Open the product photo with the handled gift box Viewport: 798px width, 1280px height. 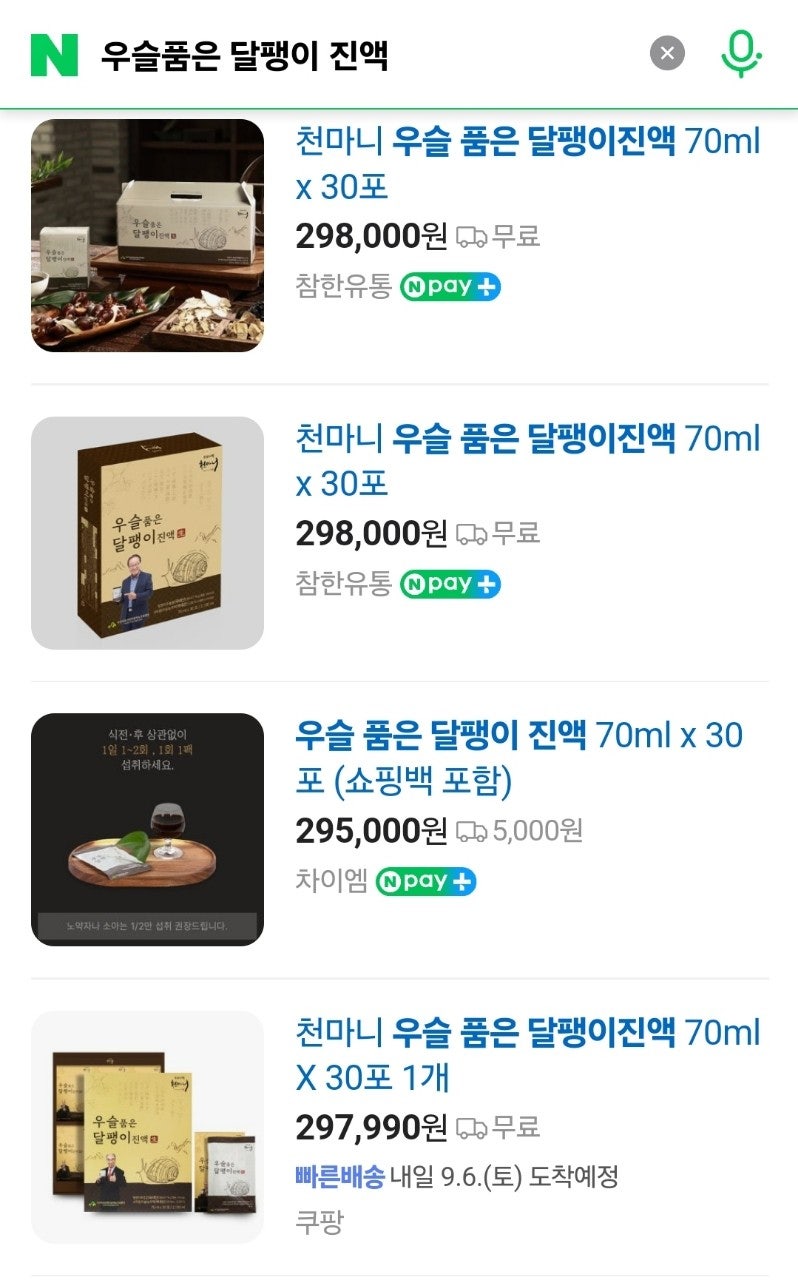(148, 236)
